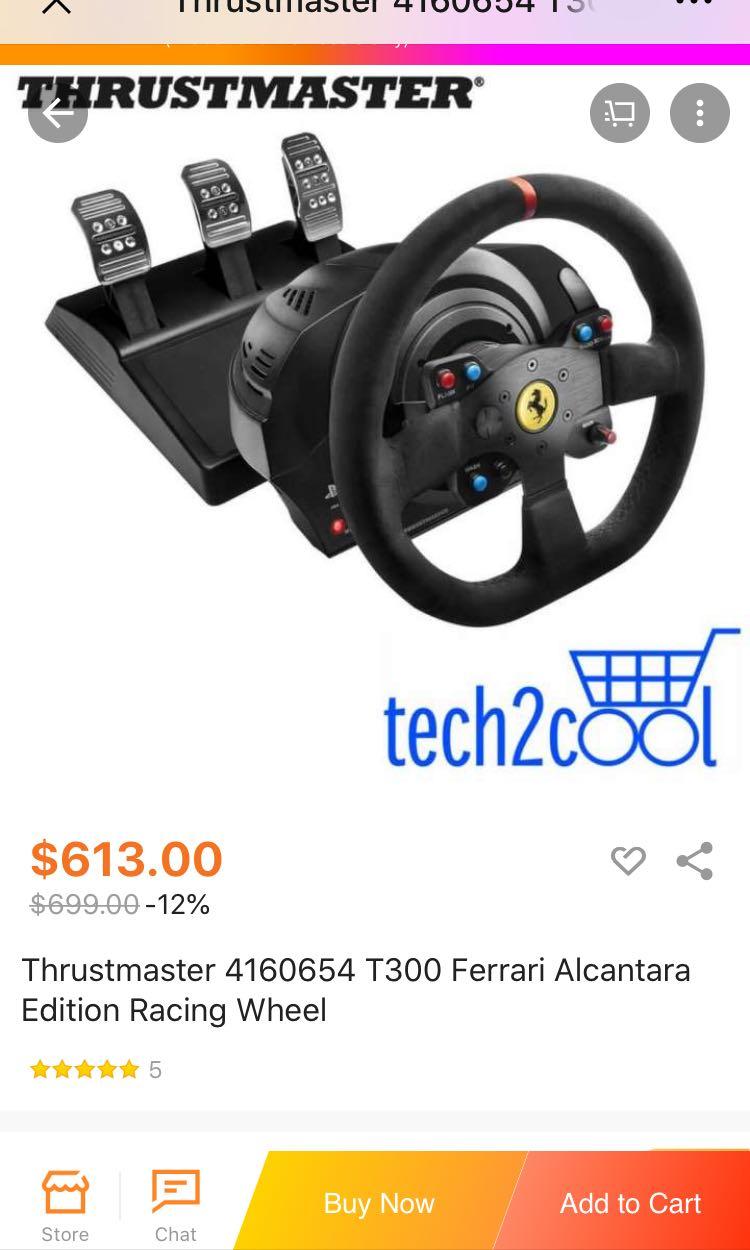750x1250 pixels.
Task: Open the shopping cart icon
Action: click(x=618, y=113)
